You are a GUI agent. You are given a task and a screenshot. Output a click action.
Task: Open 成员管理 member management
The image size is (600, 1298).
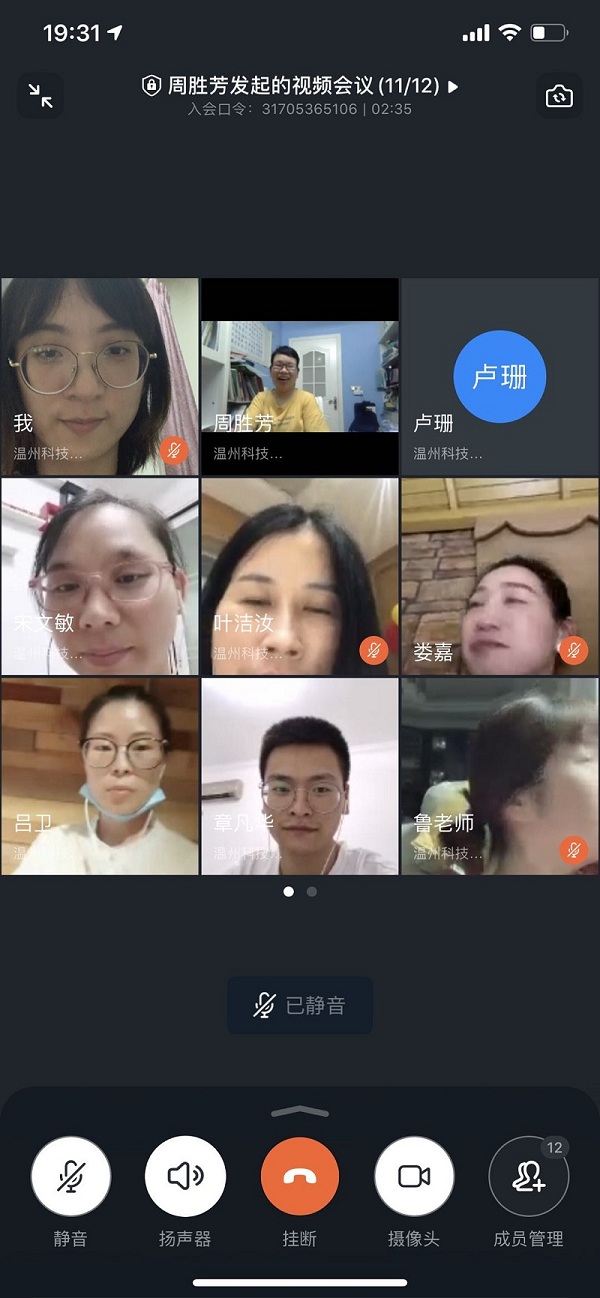click(x=528, y=1176)
